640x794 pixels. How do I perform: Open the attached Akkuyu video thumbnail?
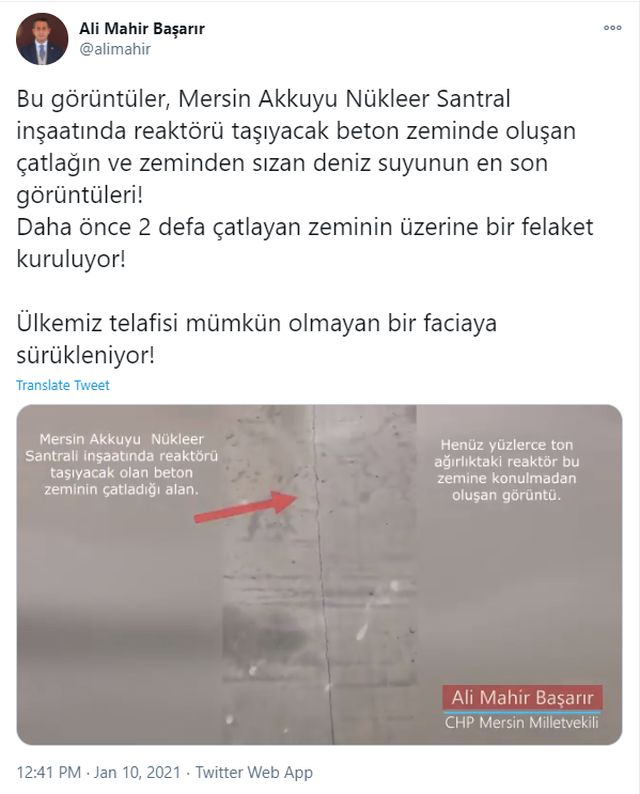coord(319,574)
